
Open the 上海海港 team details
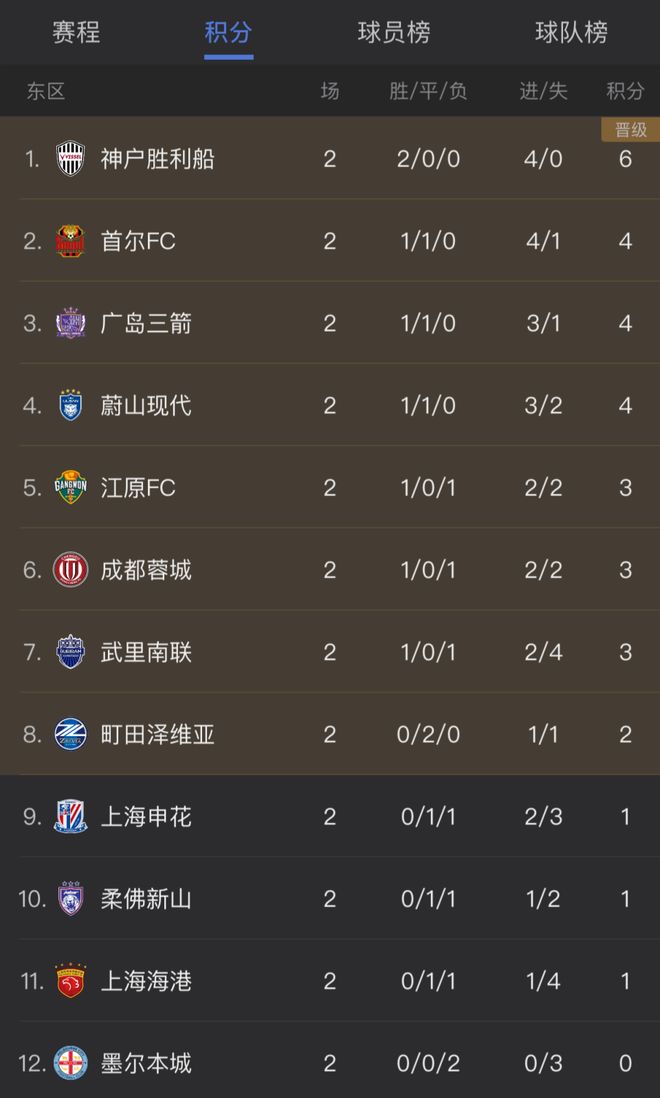[146, 981]
